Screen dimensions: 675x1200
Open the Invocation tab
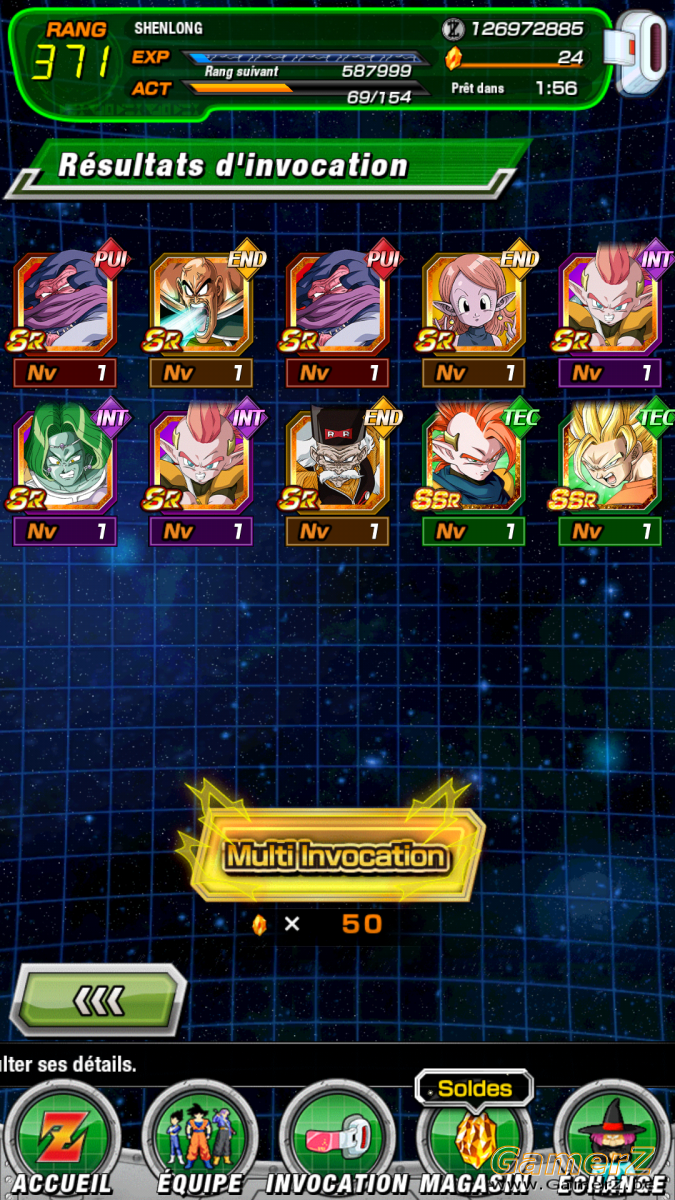(x=337, y=1140)
